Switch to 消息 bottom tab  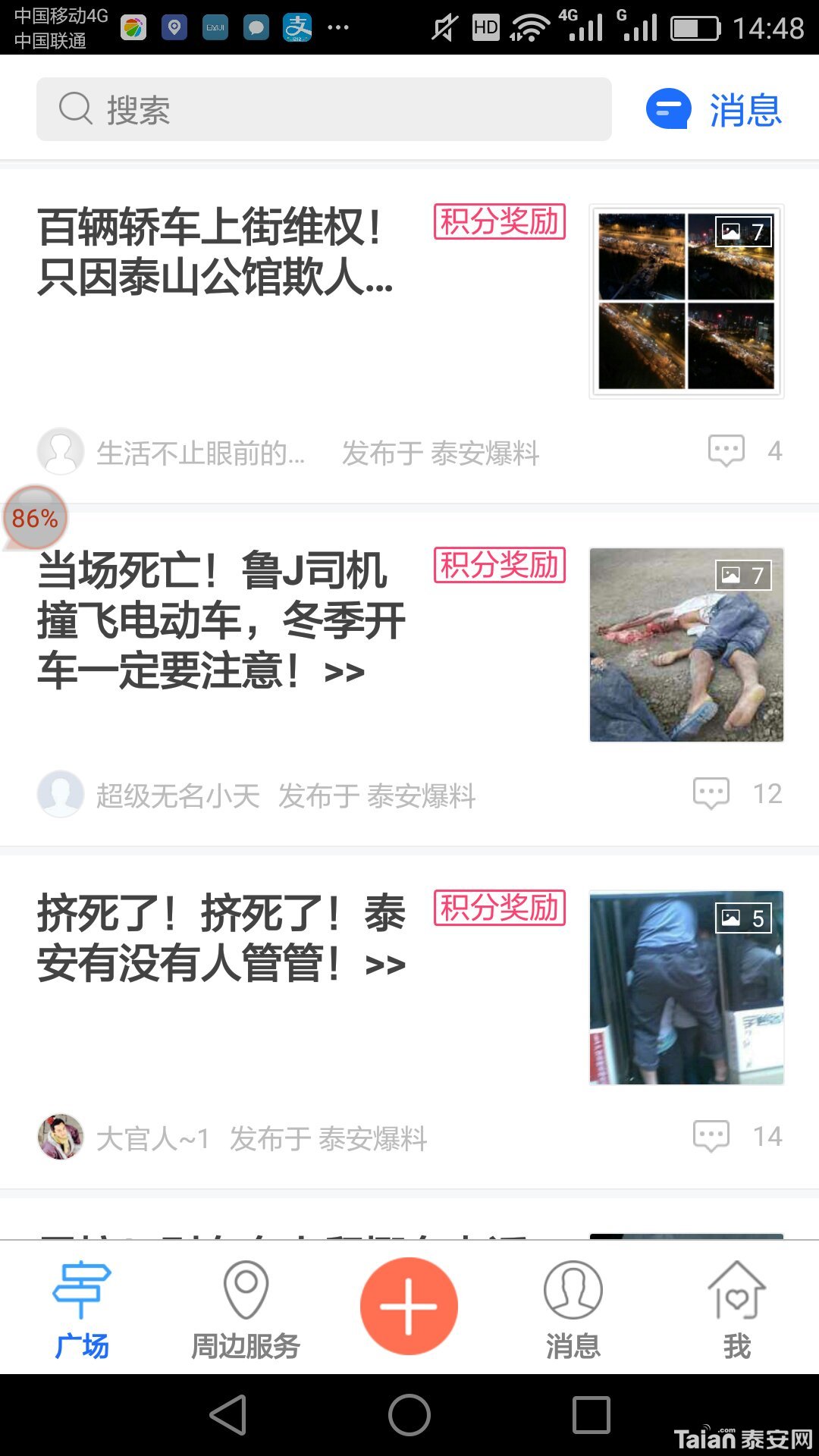coord(573,1310)
